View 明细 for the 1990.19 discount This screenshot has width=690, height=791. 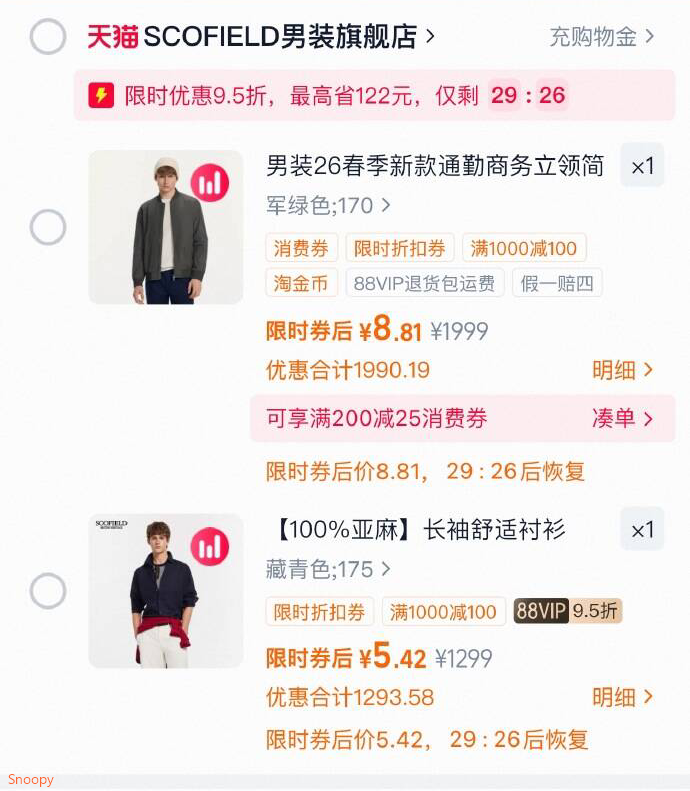coord(622,370)
